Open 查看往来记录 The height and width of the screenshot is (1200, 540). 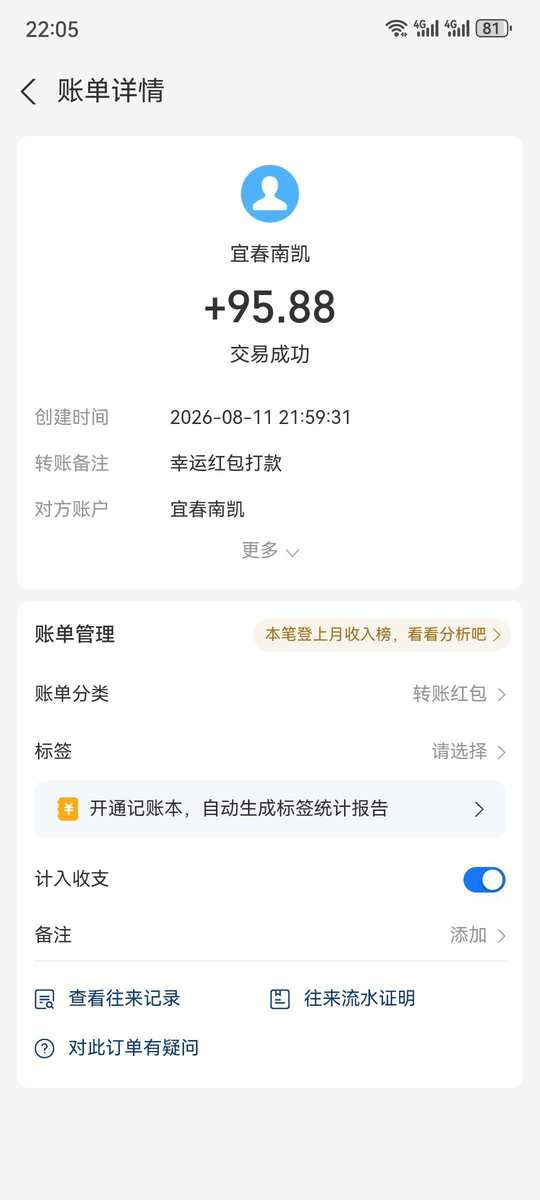[x=108, y=998]
